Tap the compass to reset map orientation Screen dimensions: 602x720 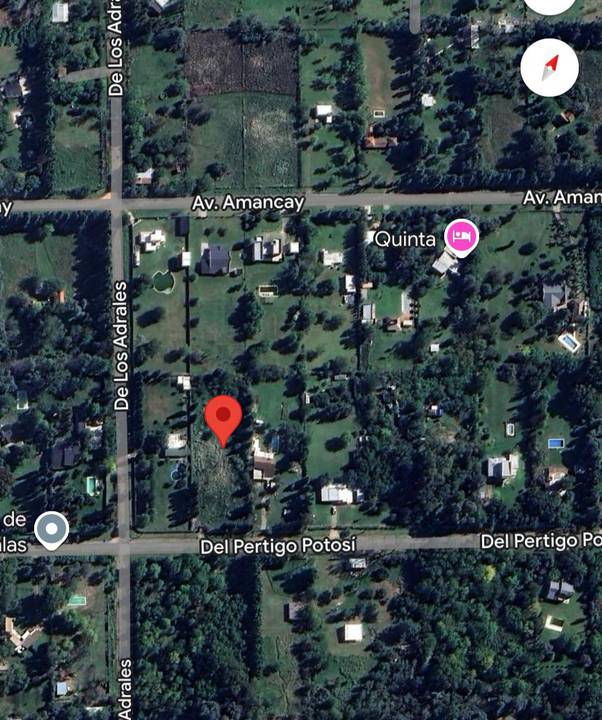(x=549, y=68)
